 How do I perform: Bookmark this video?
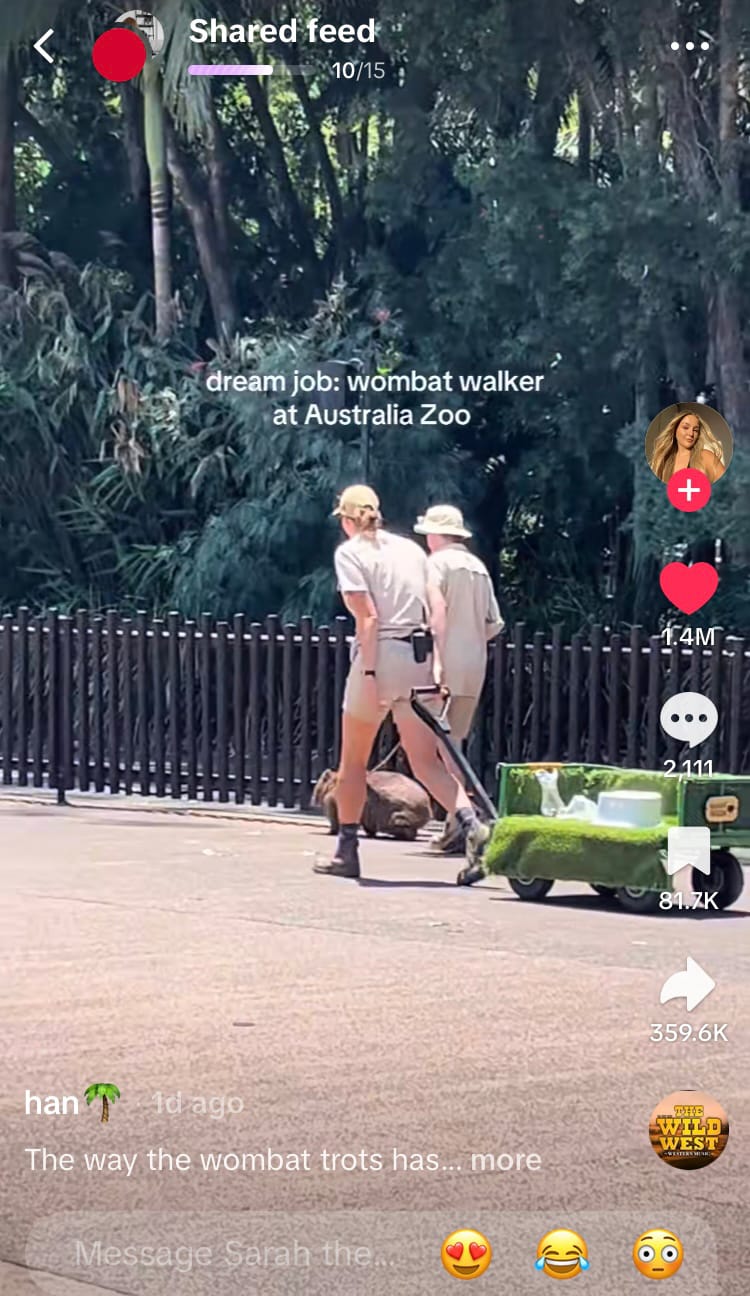pyautogui.click(x=689, y=853)
